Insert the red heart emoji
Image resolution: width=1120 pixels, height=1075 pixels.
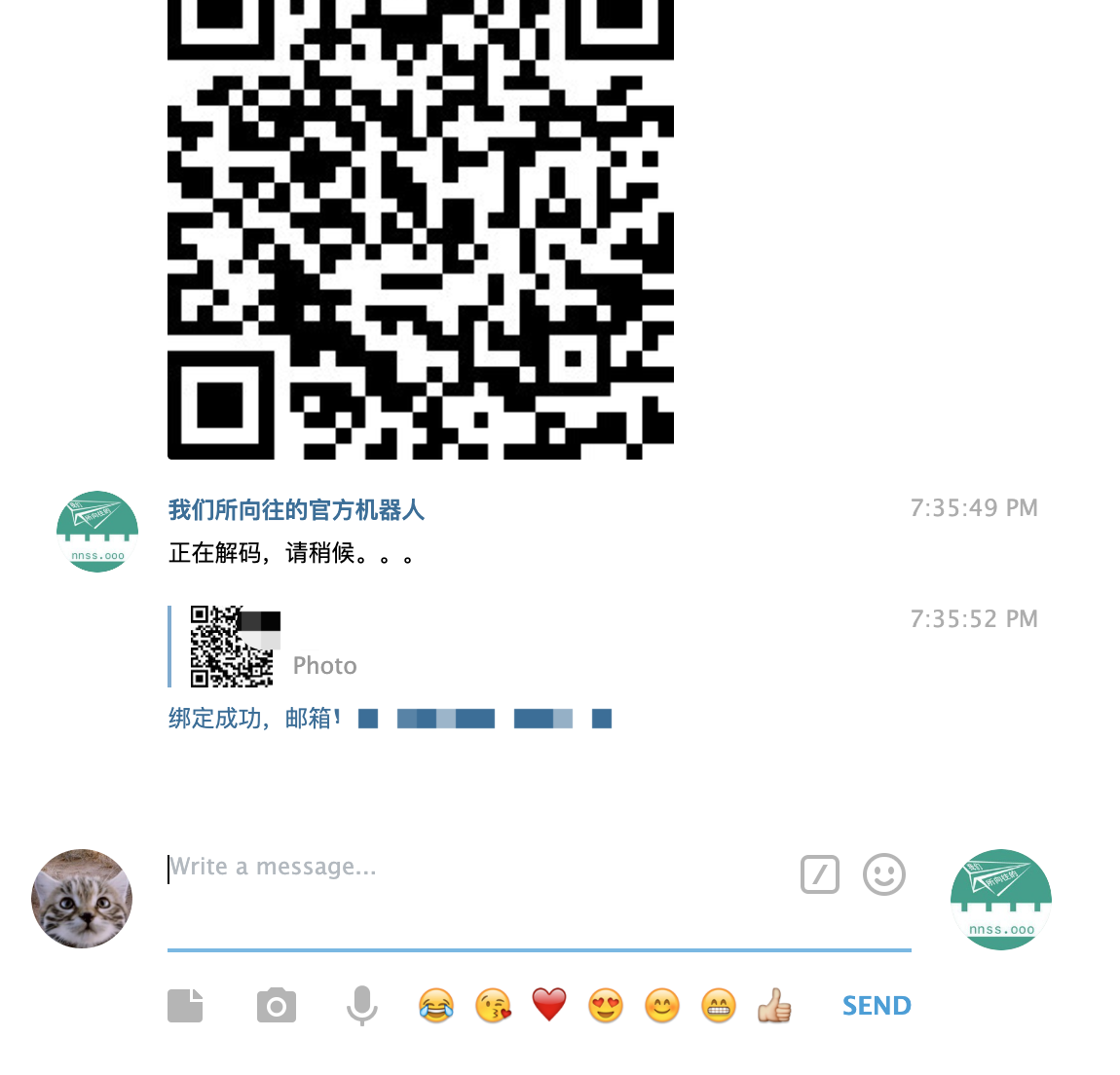tap(549, 1005)
